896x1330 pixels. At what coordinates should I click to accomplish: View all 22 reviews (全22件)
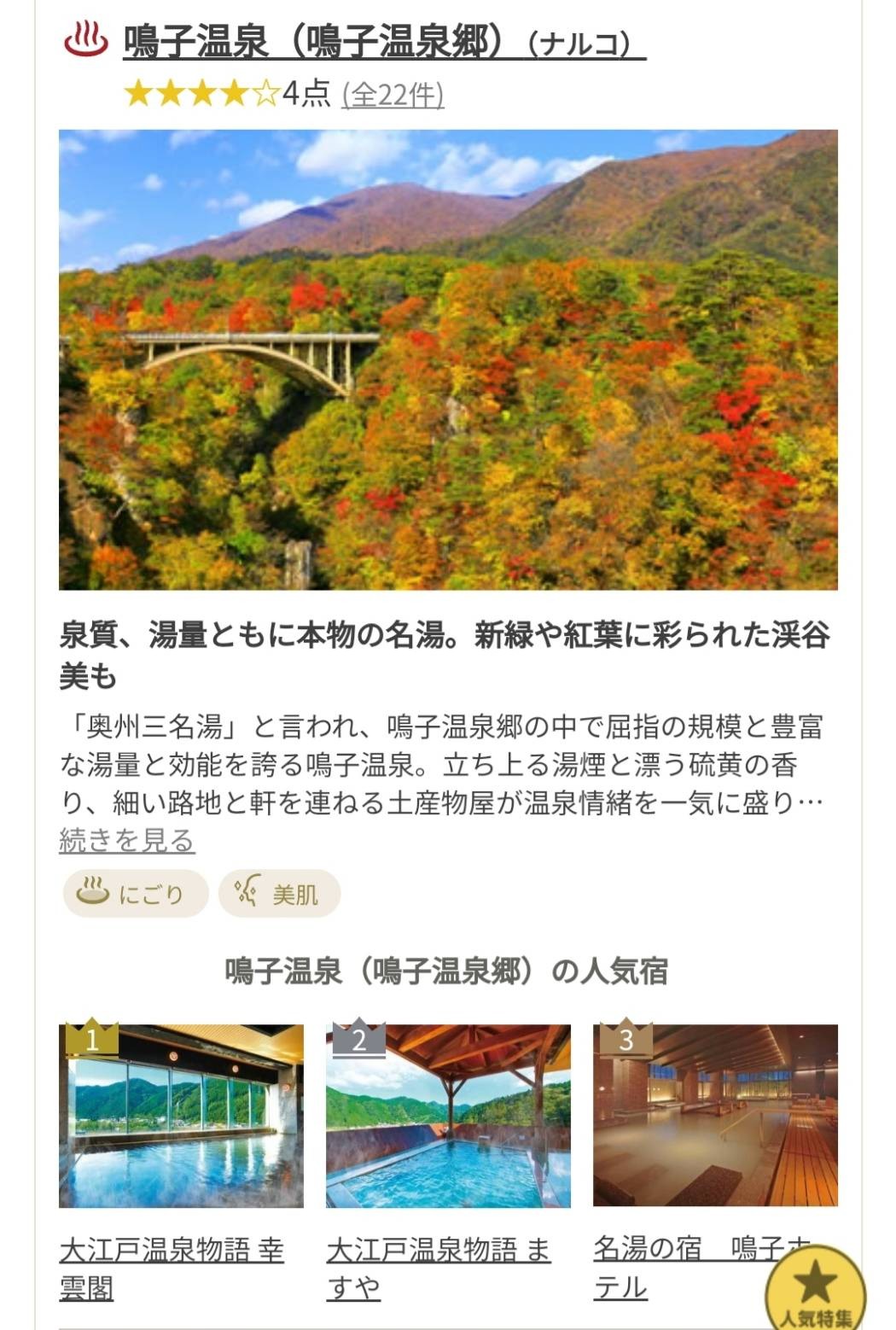[x=393, y=94]
